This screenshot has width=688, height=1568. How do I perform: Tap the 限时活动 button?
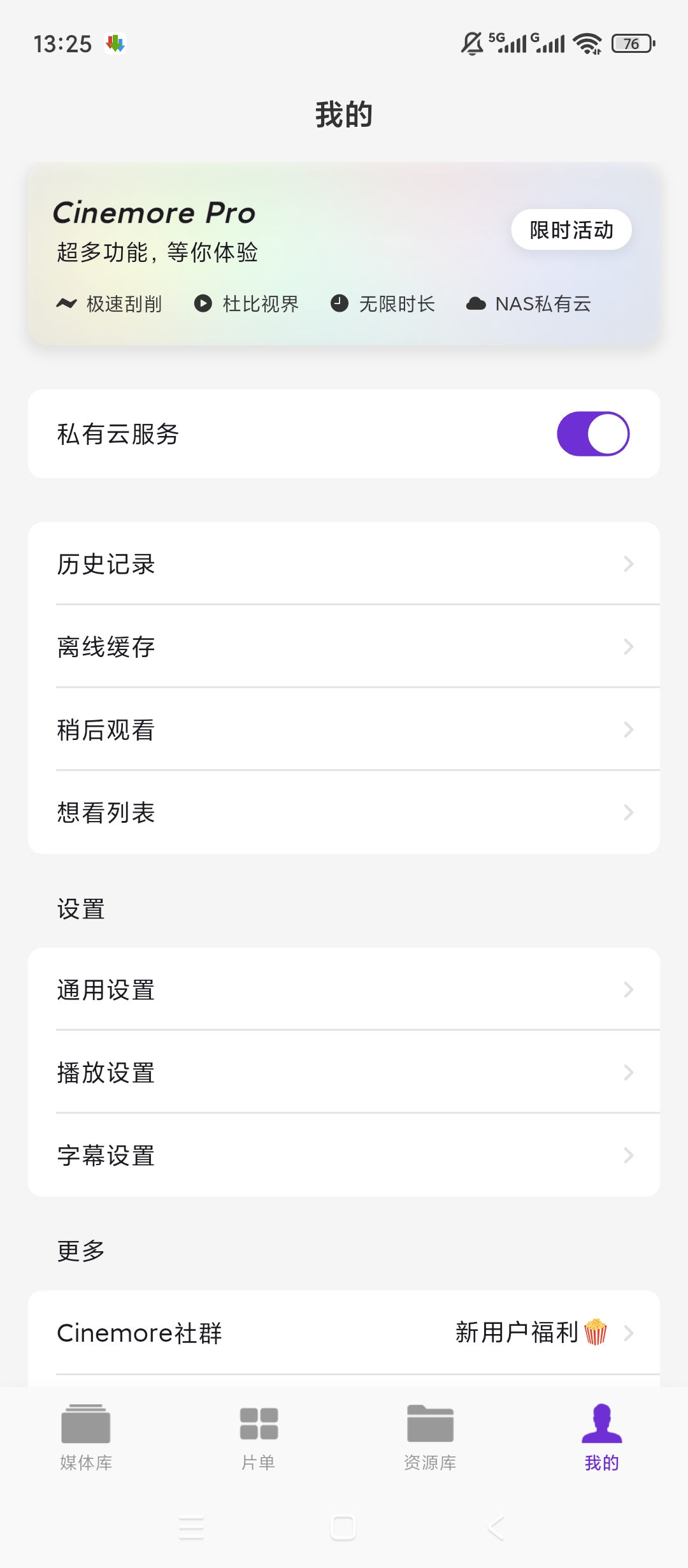click(x=571, y=229)
